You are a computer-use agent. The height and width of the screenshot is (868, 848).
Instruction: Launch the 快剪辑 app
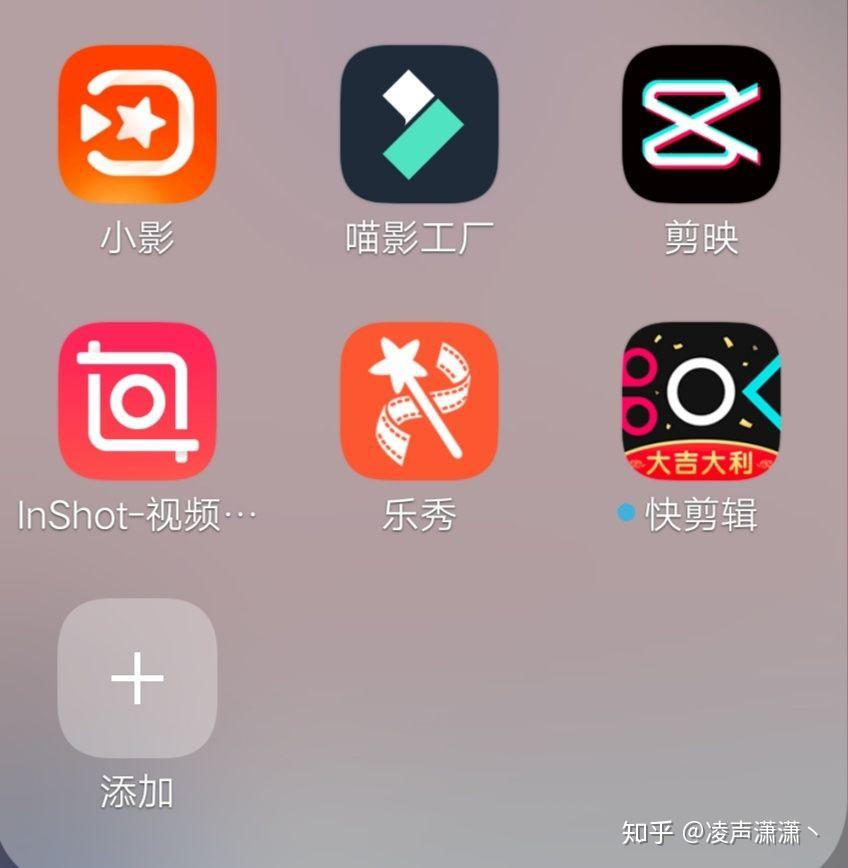coord(701,401)
